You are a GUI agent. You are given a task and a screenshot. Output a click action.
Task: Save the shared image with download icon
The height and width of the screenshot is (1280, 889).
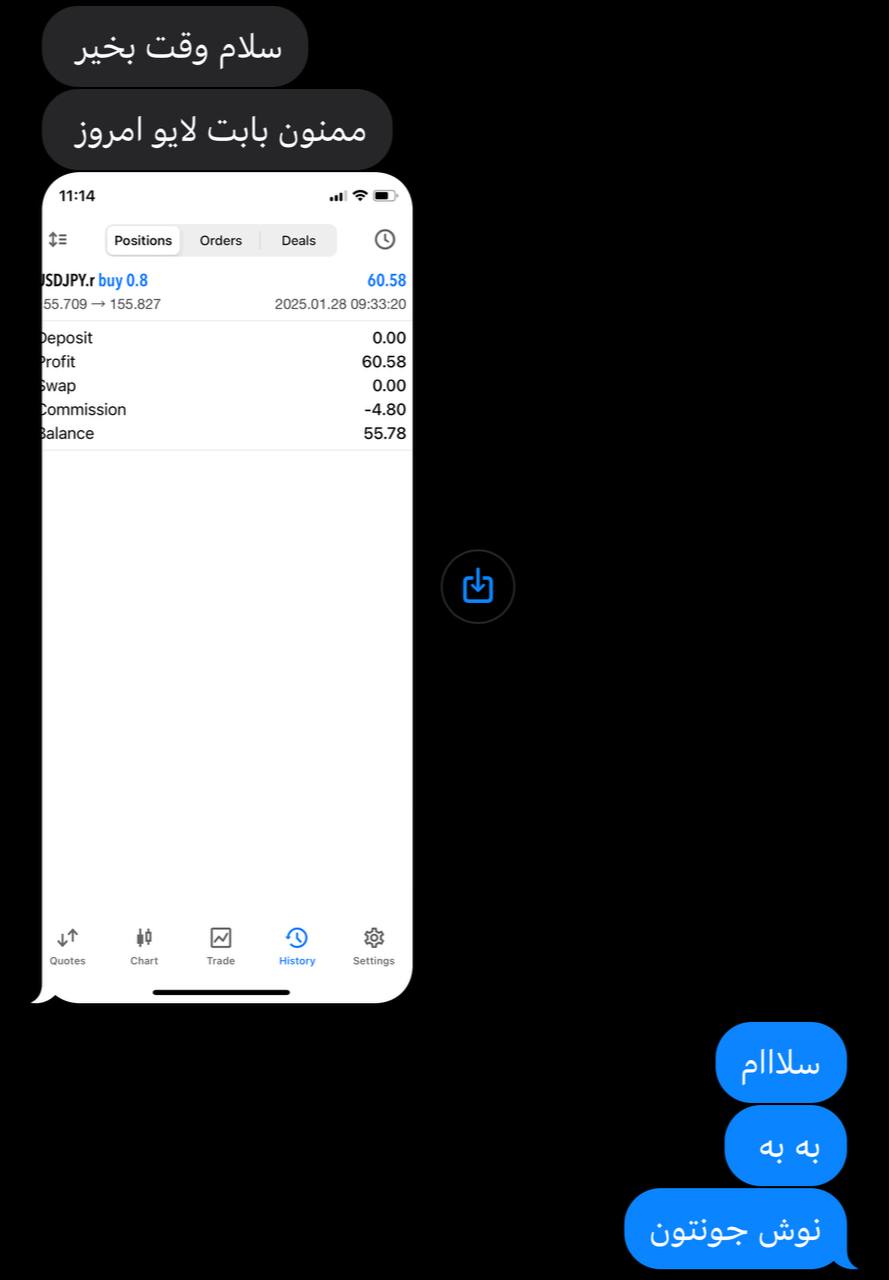pos(478,586)
